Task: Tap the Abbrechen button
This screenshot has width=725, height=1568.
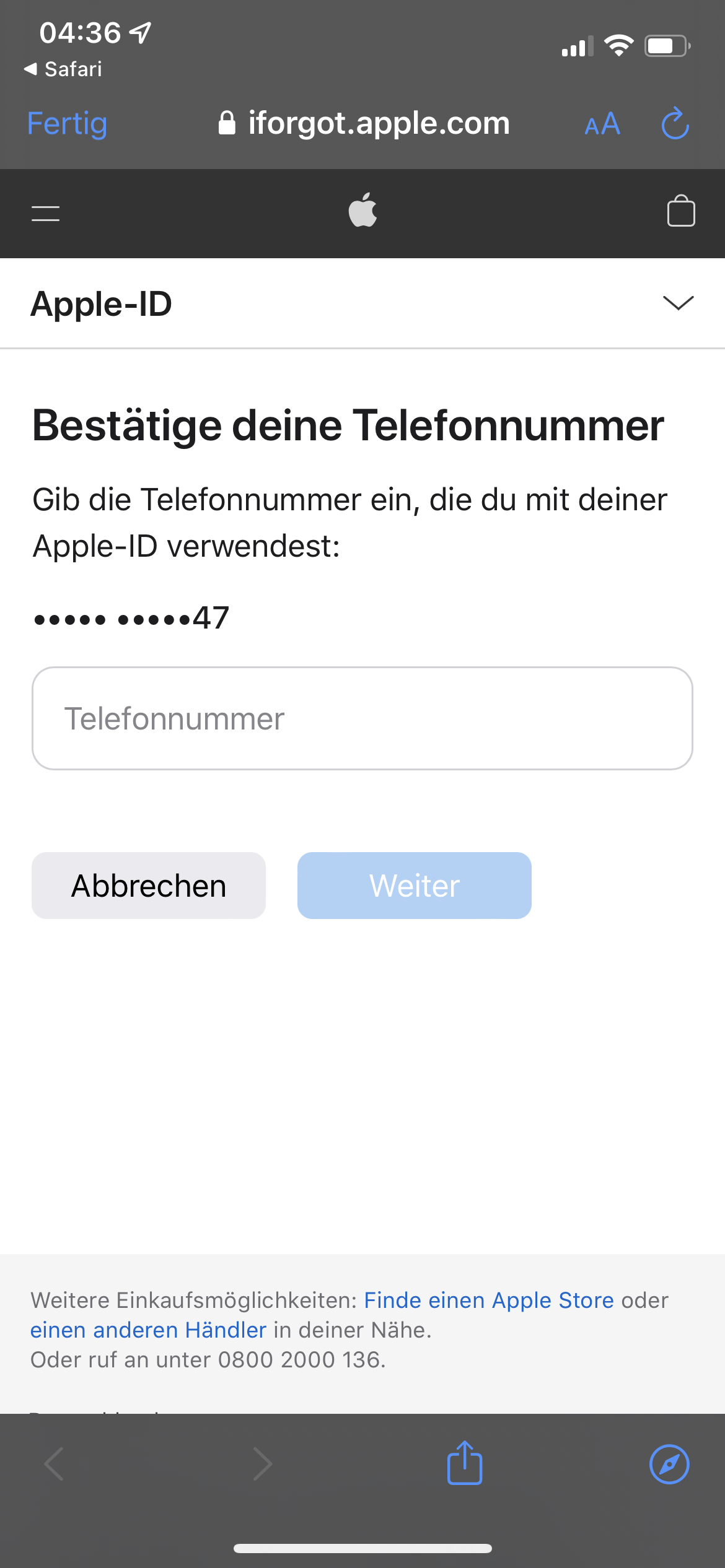Action: (149, 885)
